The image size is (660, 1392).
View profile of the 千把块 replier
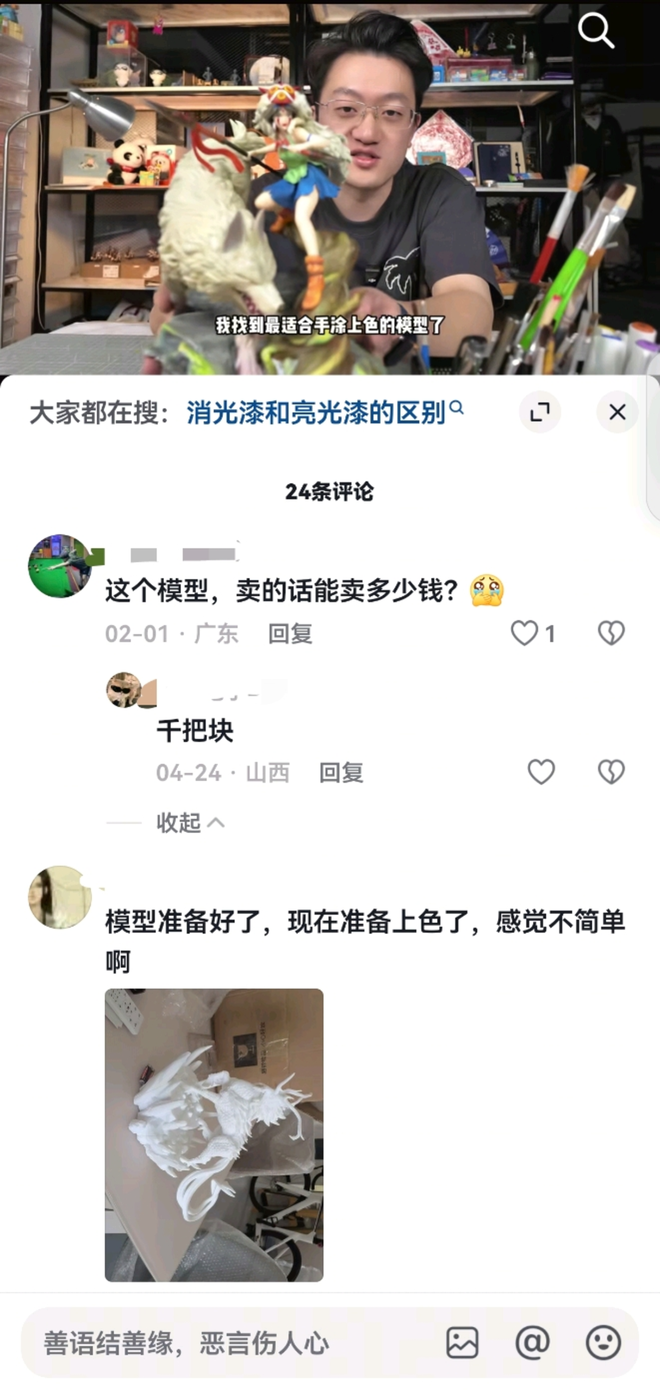[124, 690]
